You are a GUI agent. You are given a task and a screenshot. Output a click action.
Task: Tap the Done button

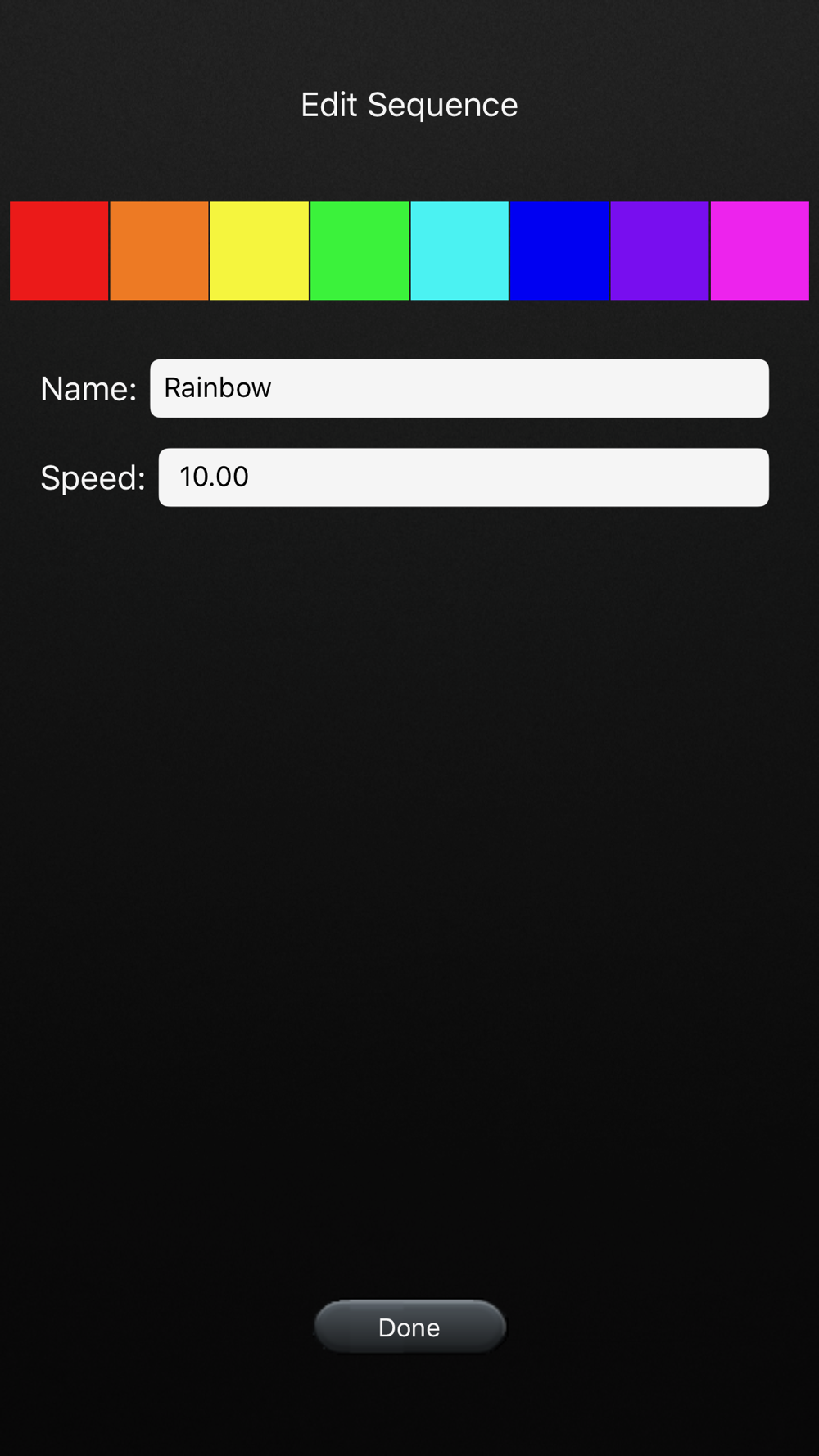[x=409, y=1327]
